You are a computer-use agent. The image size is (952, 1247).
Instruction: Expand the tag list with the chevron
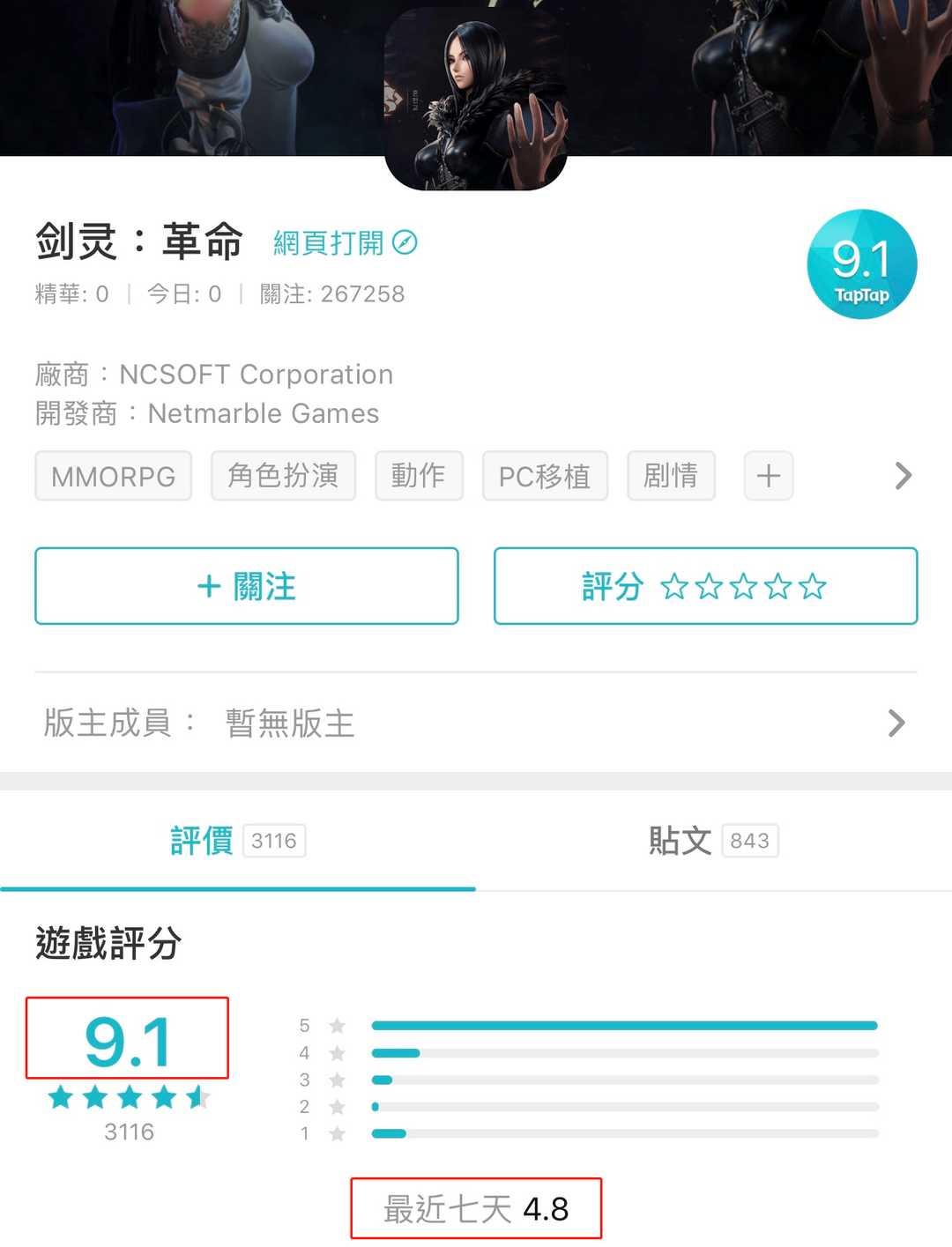(903, 476)
